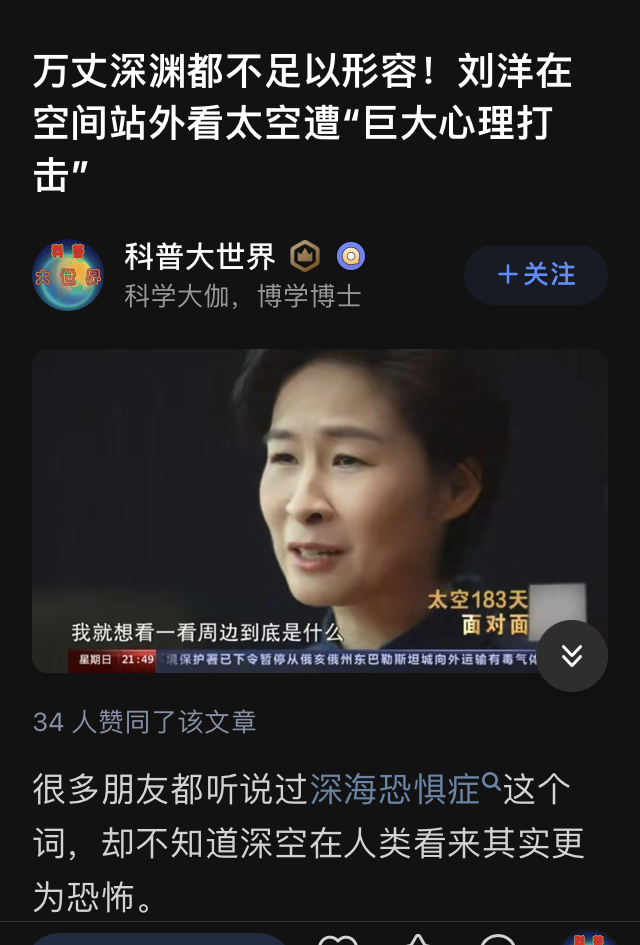Viewport: 640px width, 945px height.
Task: Open 科普大世界 author profile avatar
Action: (68, 275)
